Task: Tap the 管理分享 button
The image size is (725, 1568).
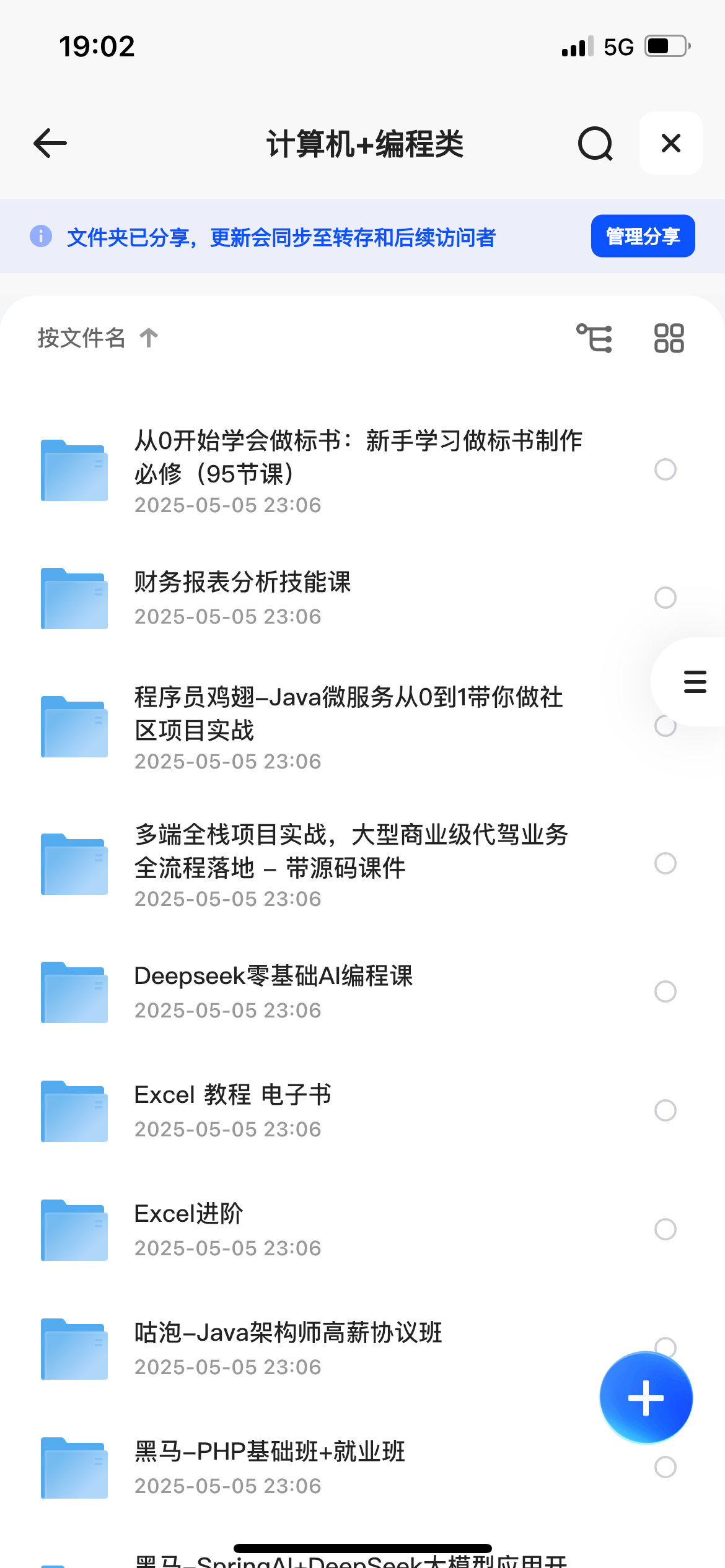Action: tap(643, 236)
